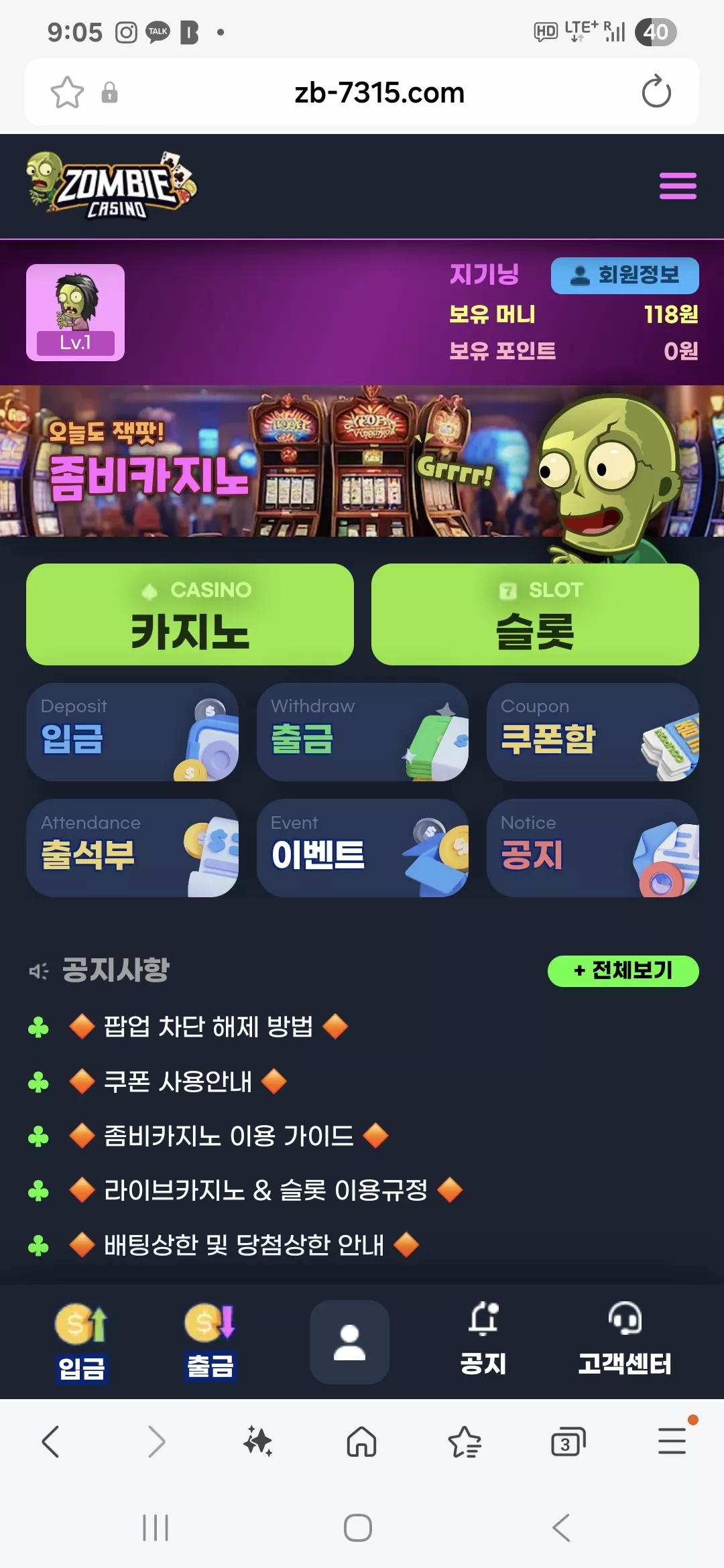724x1568 pixels.
Task: Tap the profile icon in bottom bar
Action: point(349,1342)
